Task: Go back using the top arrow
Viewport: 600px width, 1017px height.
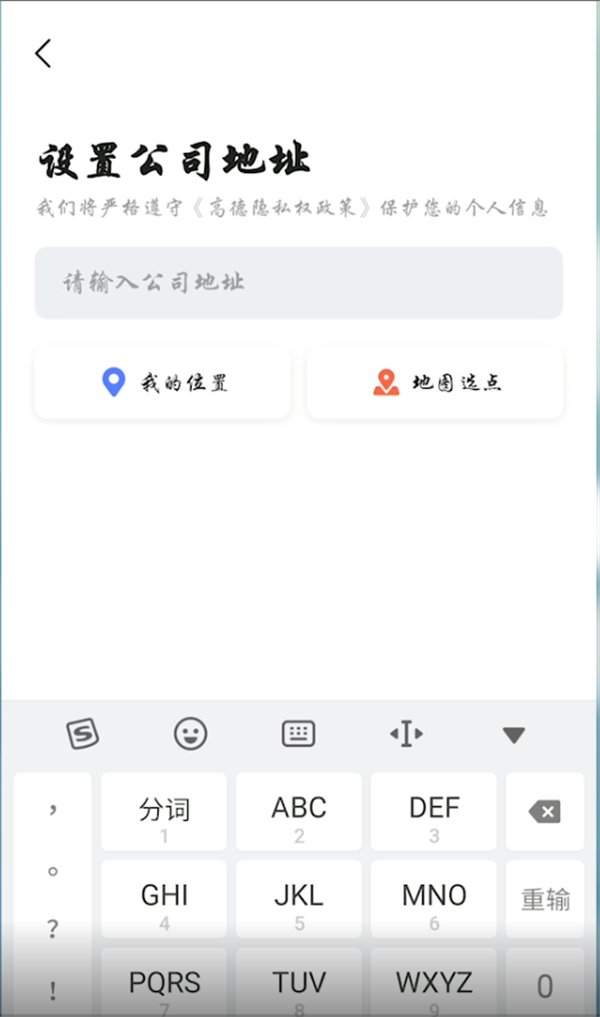Action: 43,54
